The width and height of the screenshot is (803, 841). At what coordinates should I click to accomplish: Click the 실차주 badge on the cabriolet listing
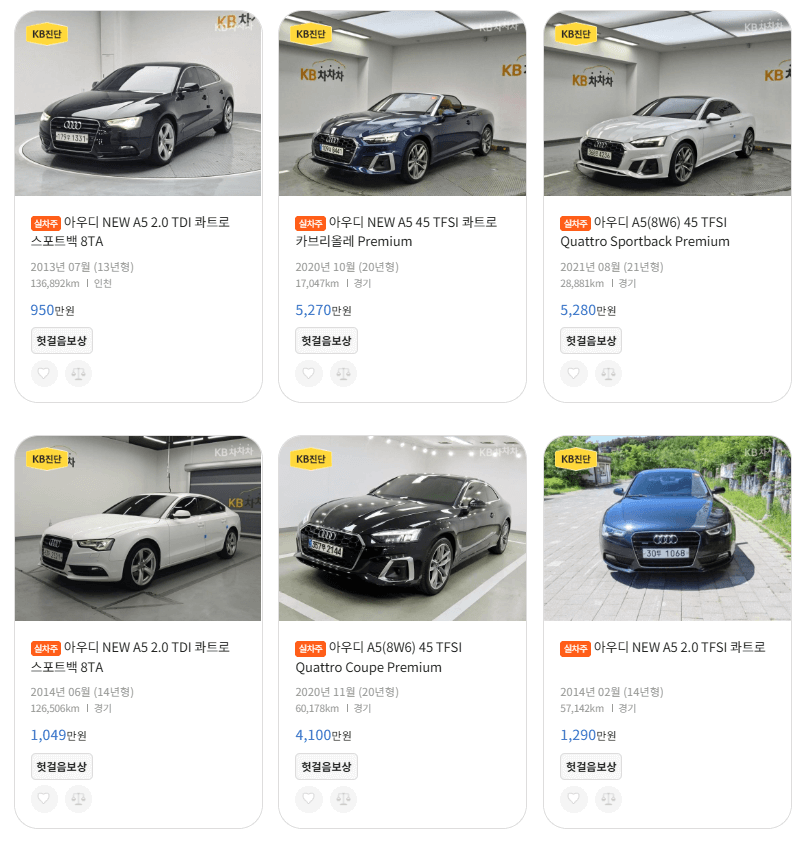312,222
